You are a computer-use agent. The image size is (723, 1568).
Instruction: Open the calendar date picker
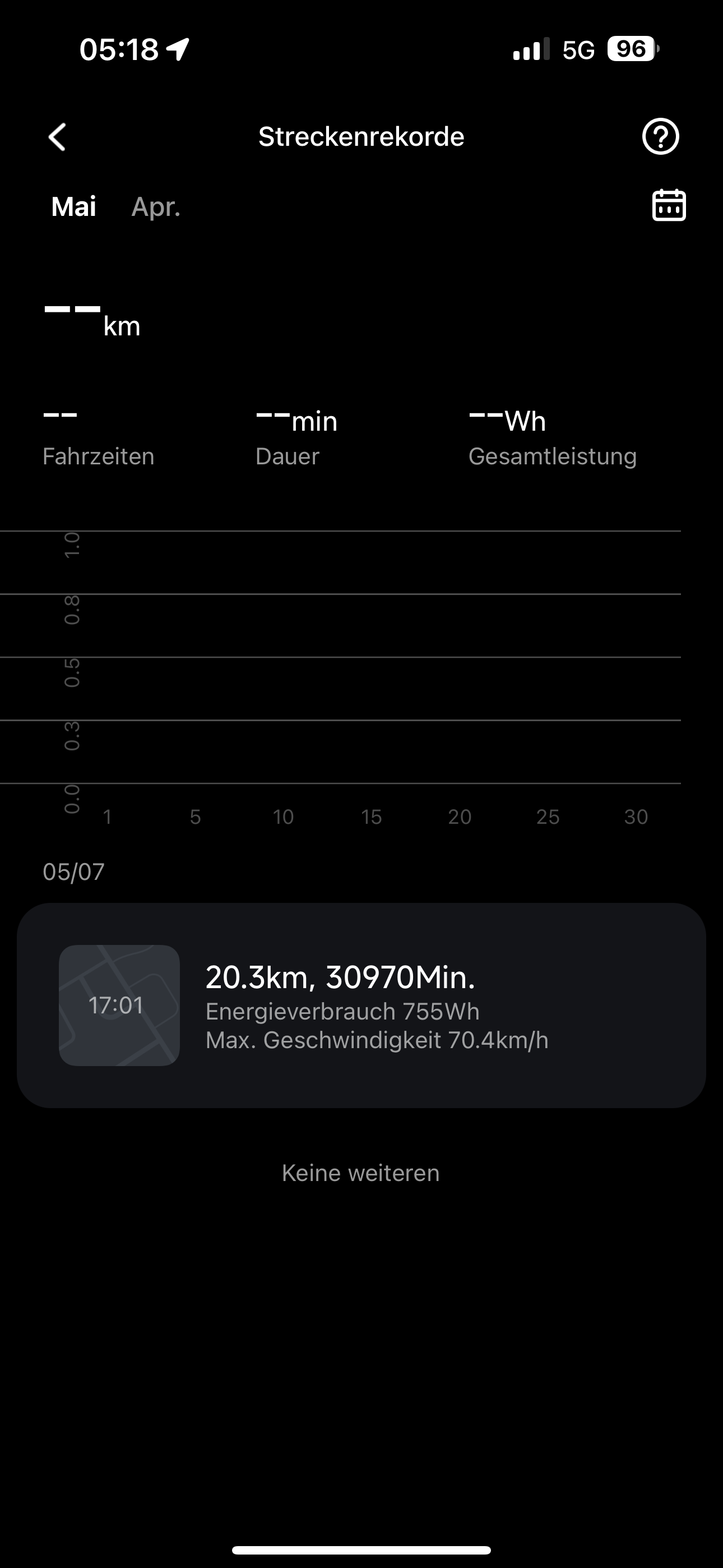669,205
